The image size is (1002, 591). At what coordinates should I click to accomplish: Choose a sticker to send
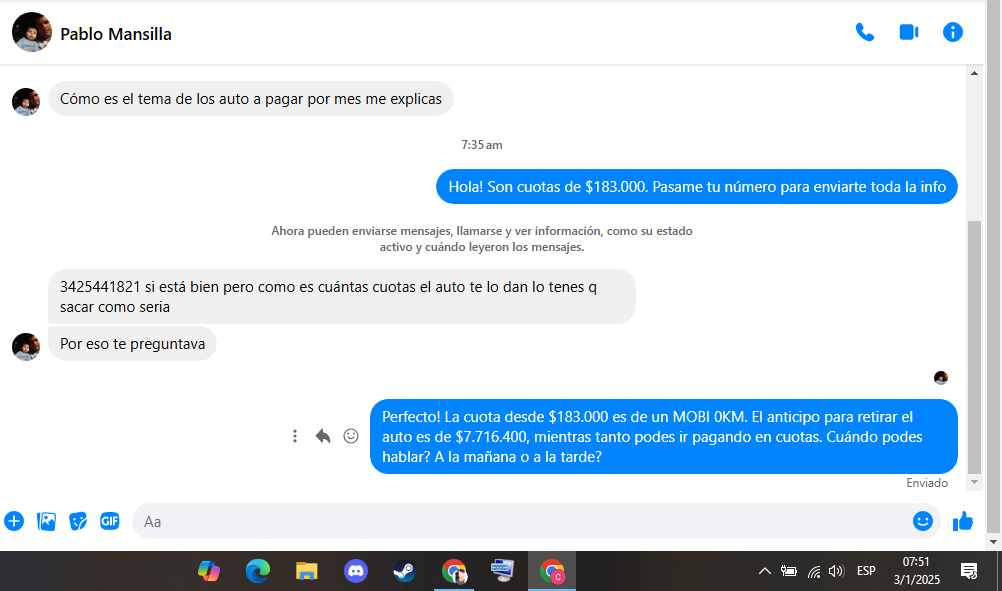78,521
